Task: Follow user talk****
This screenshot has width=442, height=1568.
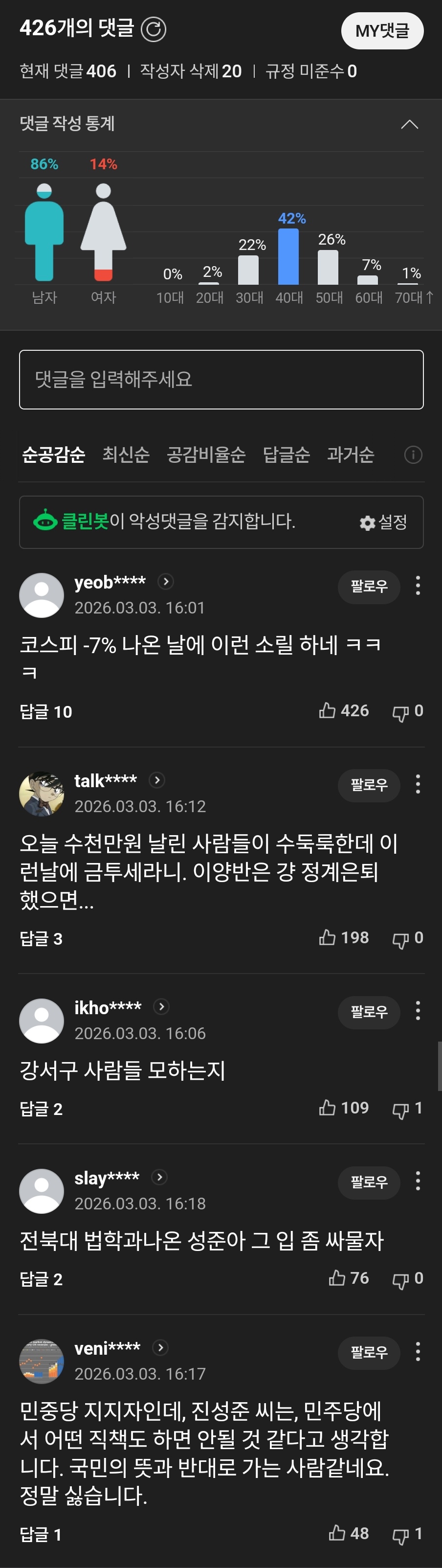Action: [369, 785]
